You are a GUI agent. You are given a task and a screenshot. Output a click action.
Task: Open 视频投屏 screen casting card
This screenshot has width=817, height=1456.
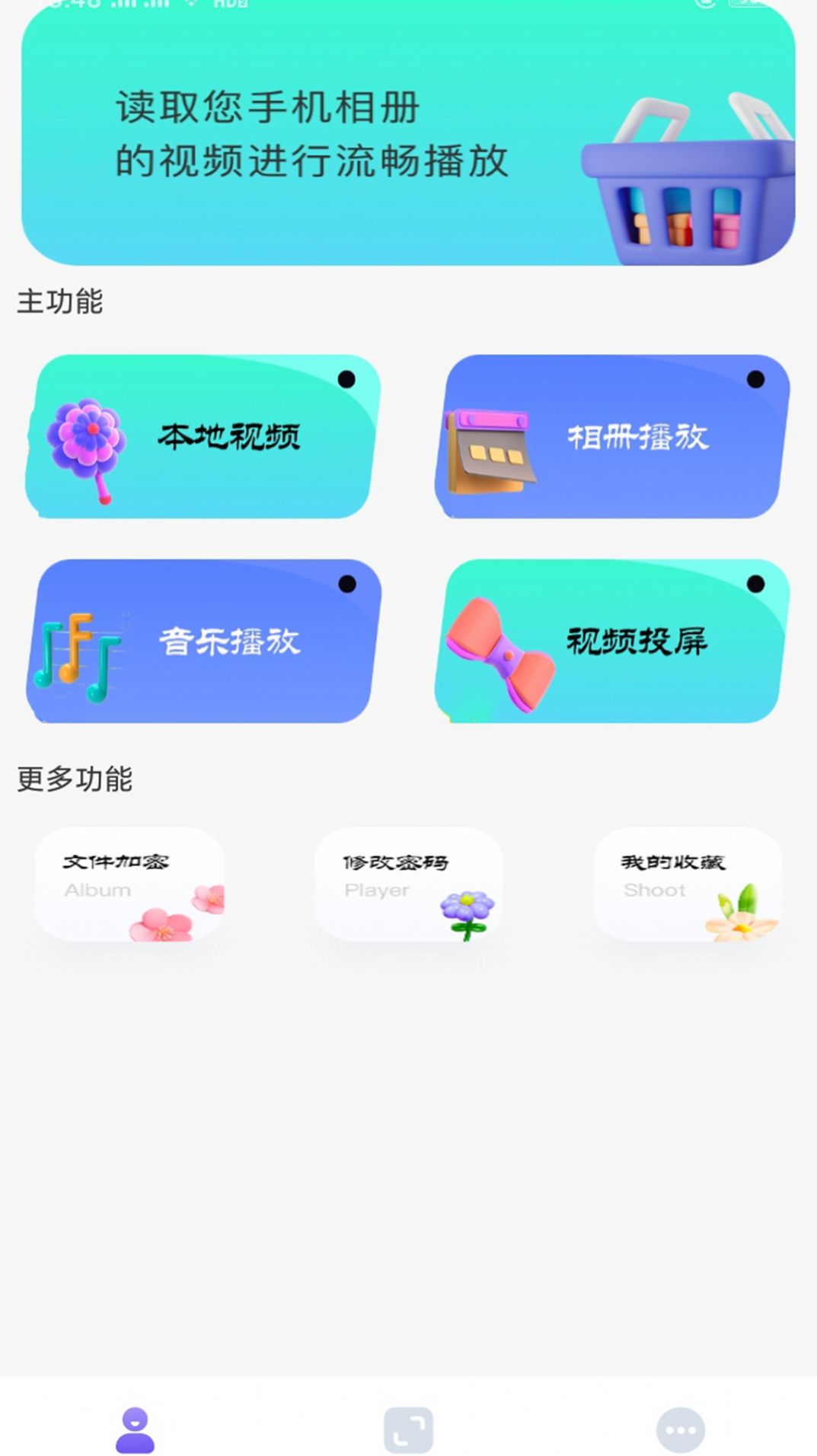coord(611,642)
